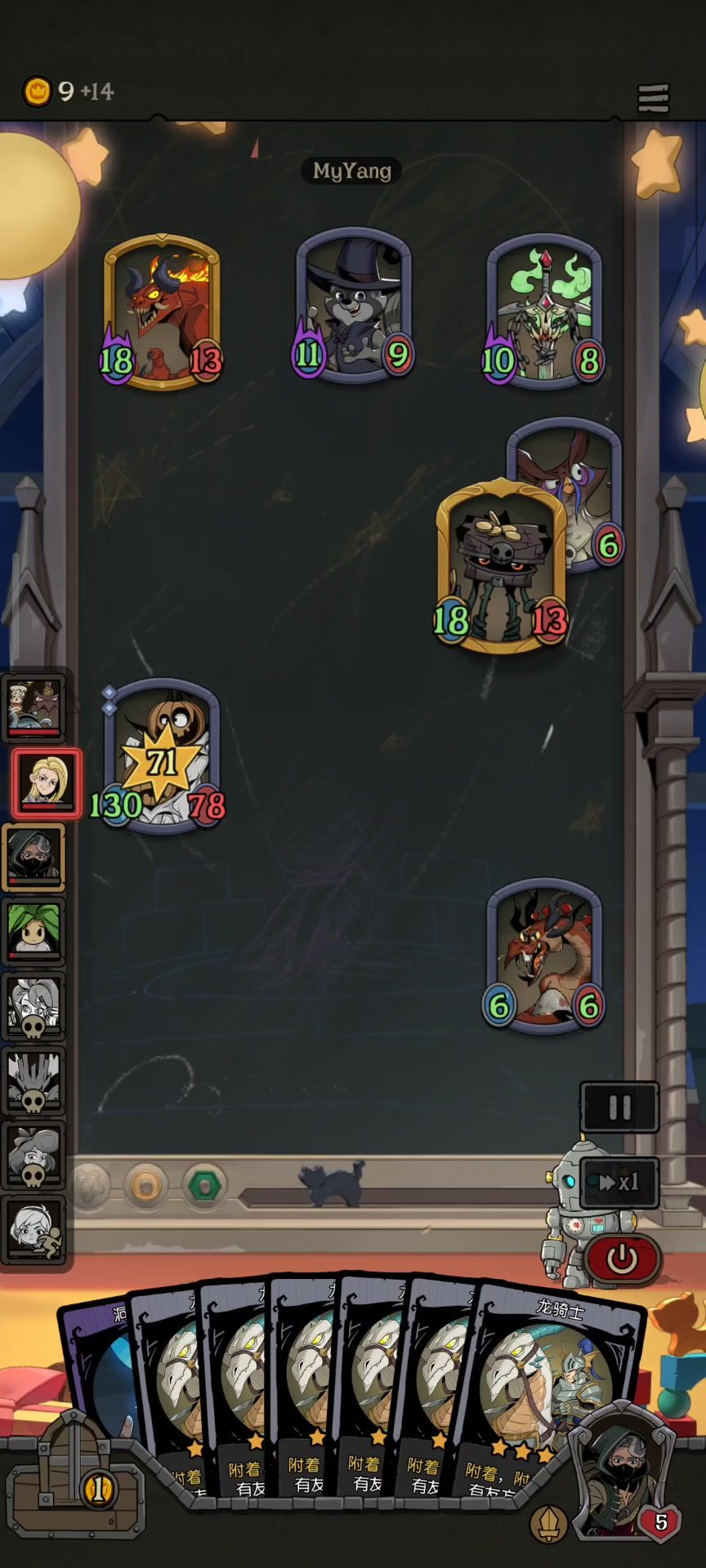View the hooded ninja player portrait
The image size is (706, 1568).
coord(34,857)
